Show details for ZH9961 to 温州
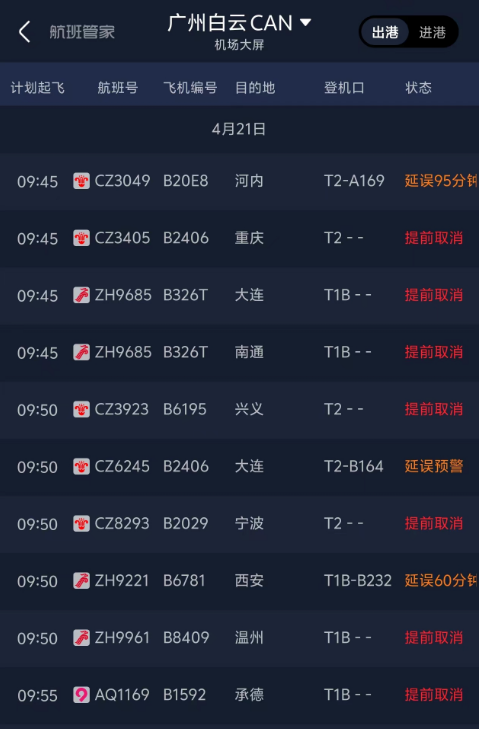Image resolution: width=479 pixels, height=729 pixels. click(240, 638)
